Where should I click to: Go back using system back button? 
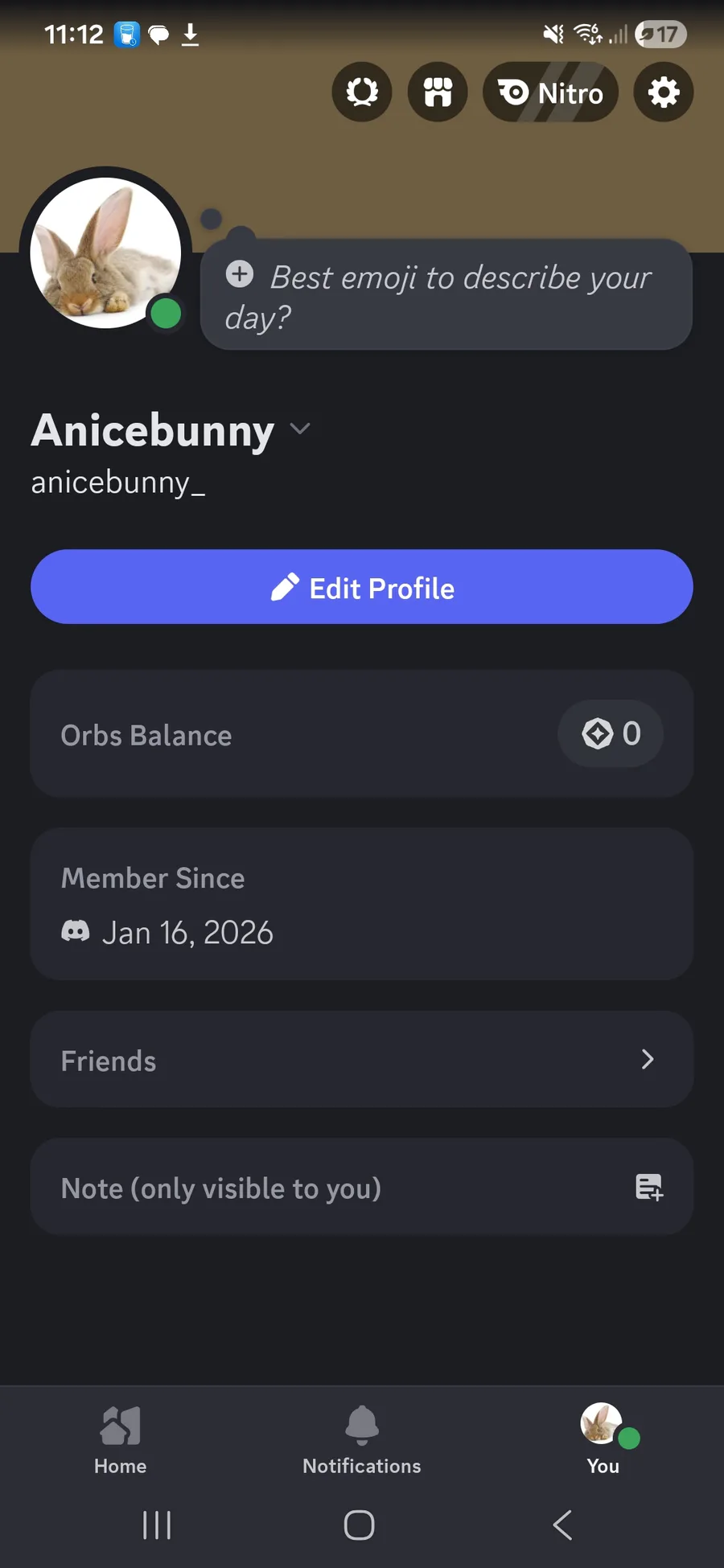pos(563,1525)
